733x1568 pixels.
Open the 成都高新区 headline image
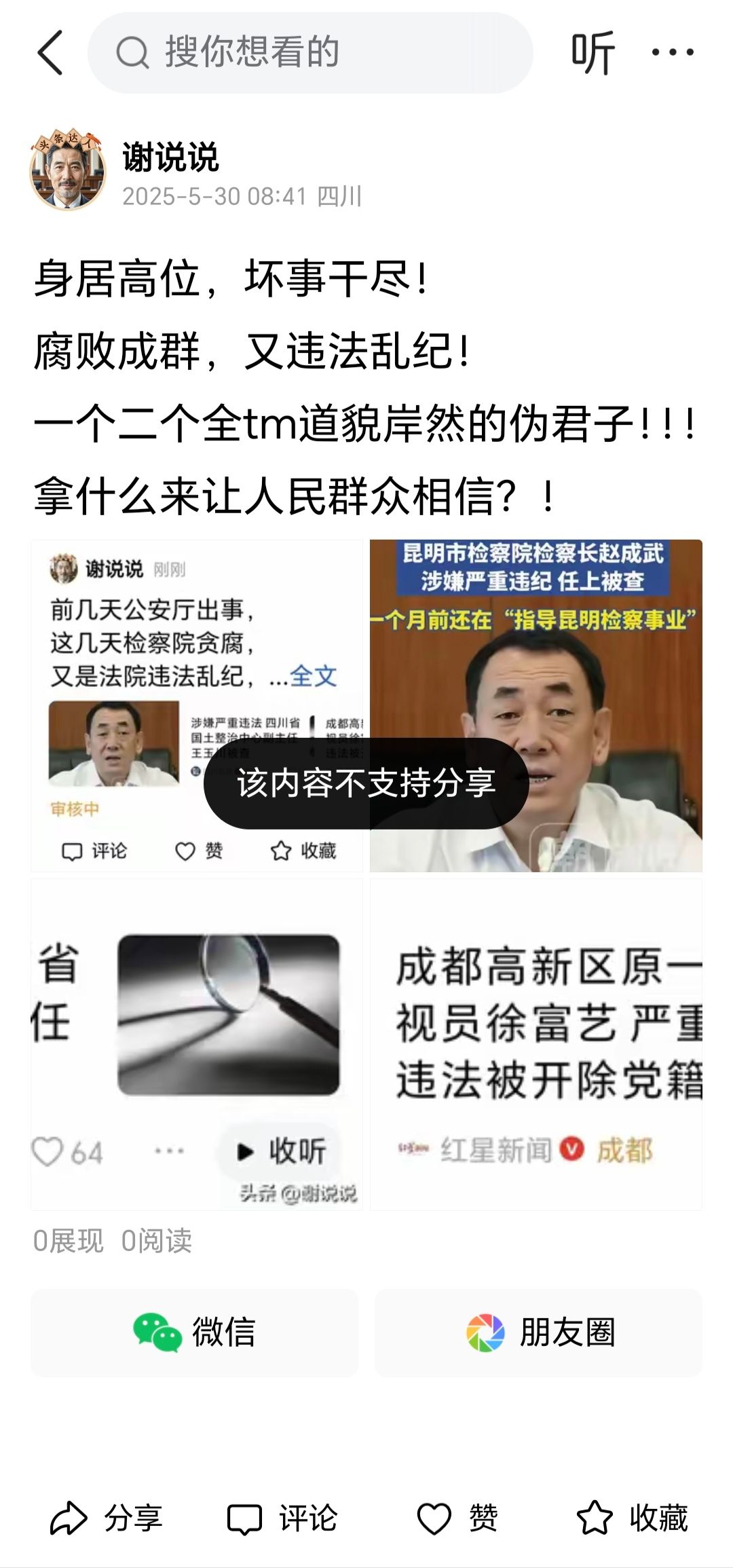[x=536, y=1045]
